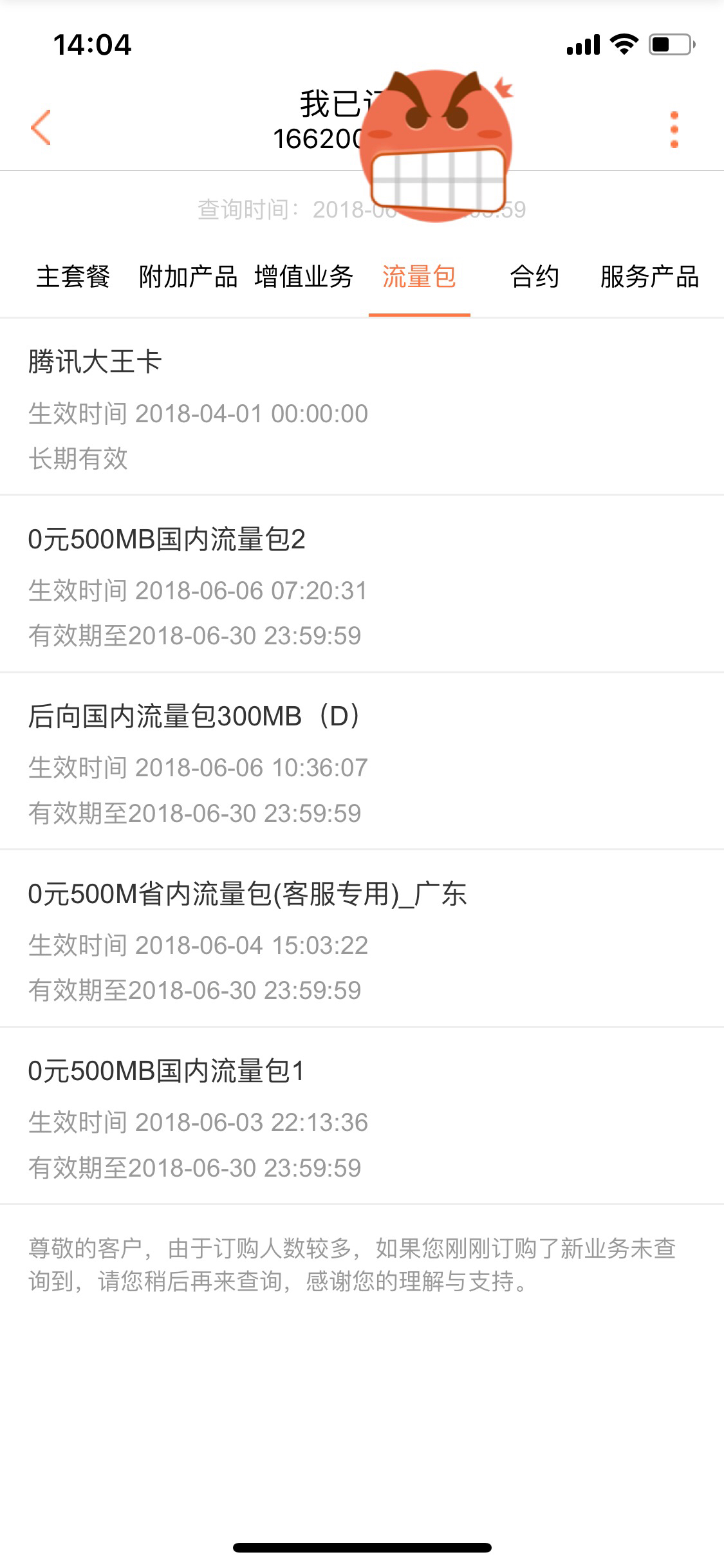Switch to the 主套餐 tab

click(x=73, y=277)
